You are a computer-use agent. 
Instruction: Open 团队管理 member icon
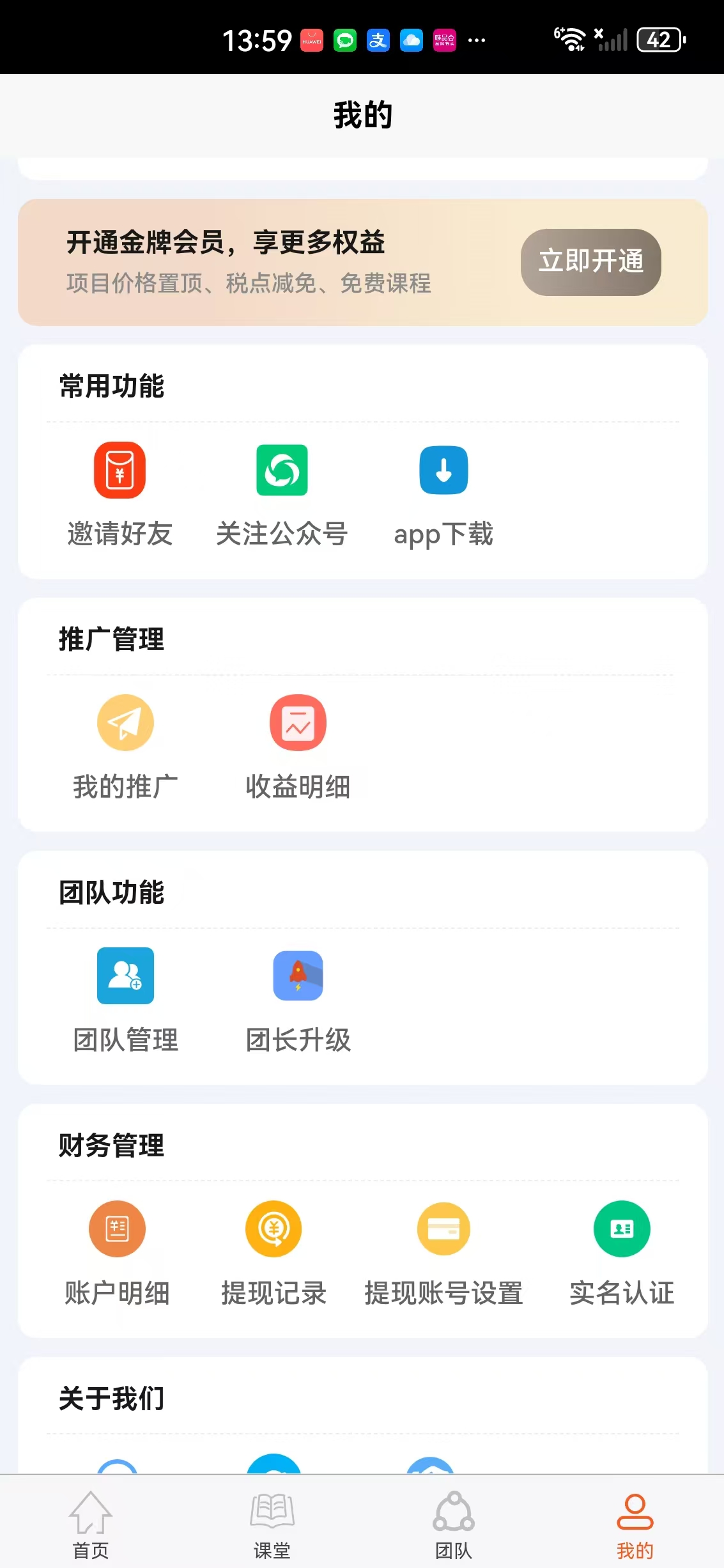point(125,976)
